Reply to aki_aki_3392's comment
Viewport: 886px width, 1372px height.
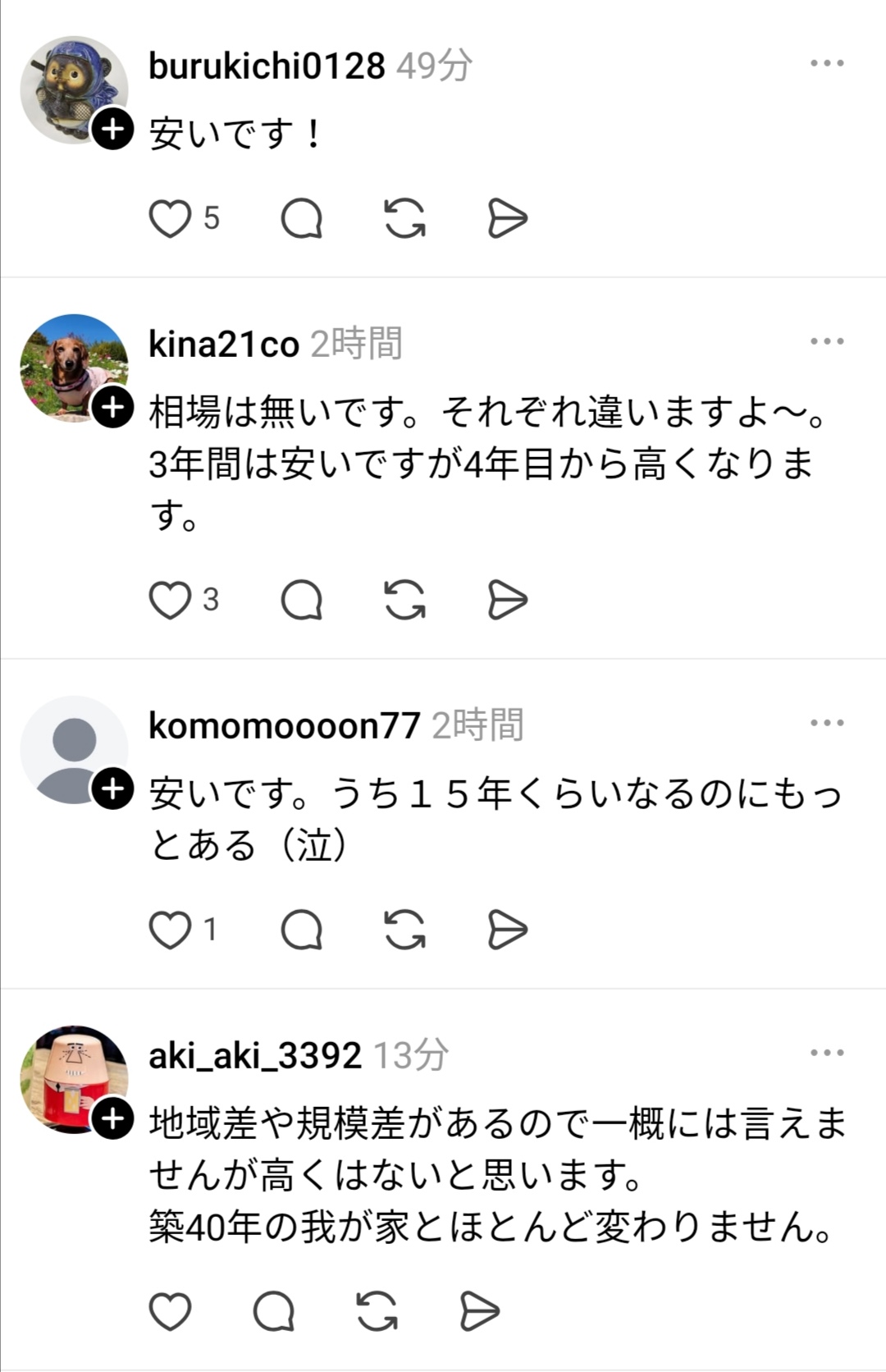click(x=273, y=1311)
